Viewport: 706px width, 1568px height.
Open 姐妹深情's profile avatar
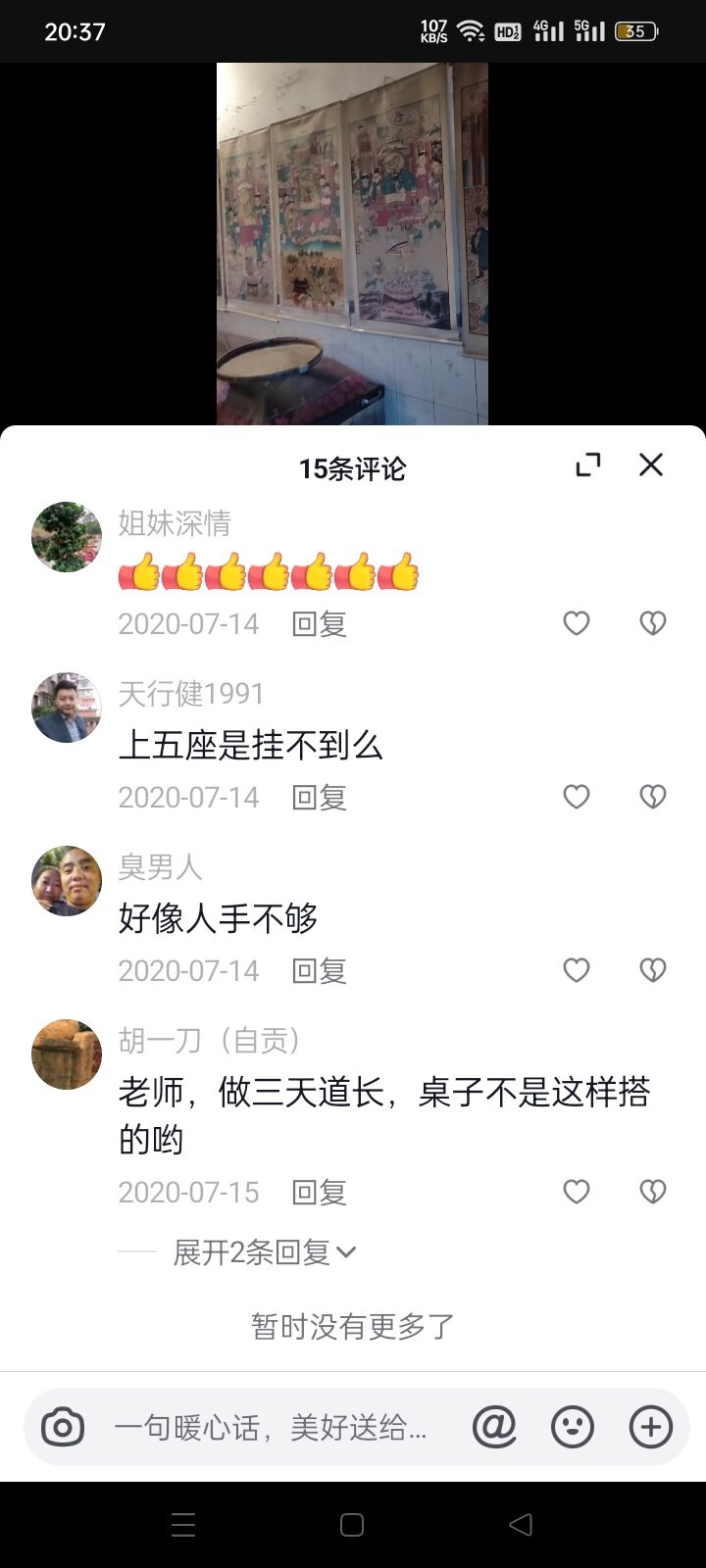[x=67, y=537]
